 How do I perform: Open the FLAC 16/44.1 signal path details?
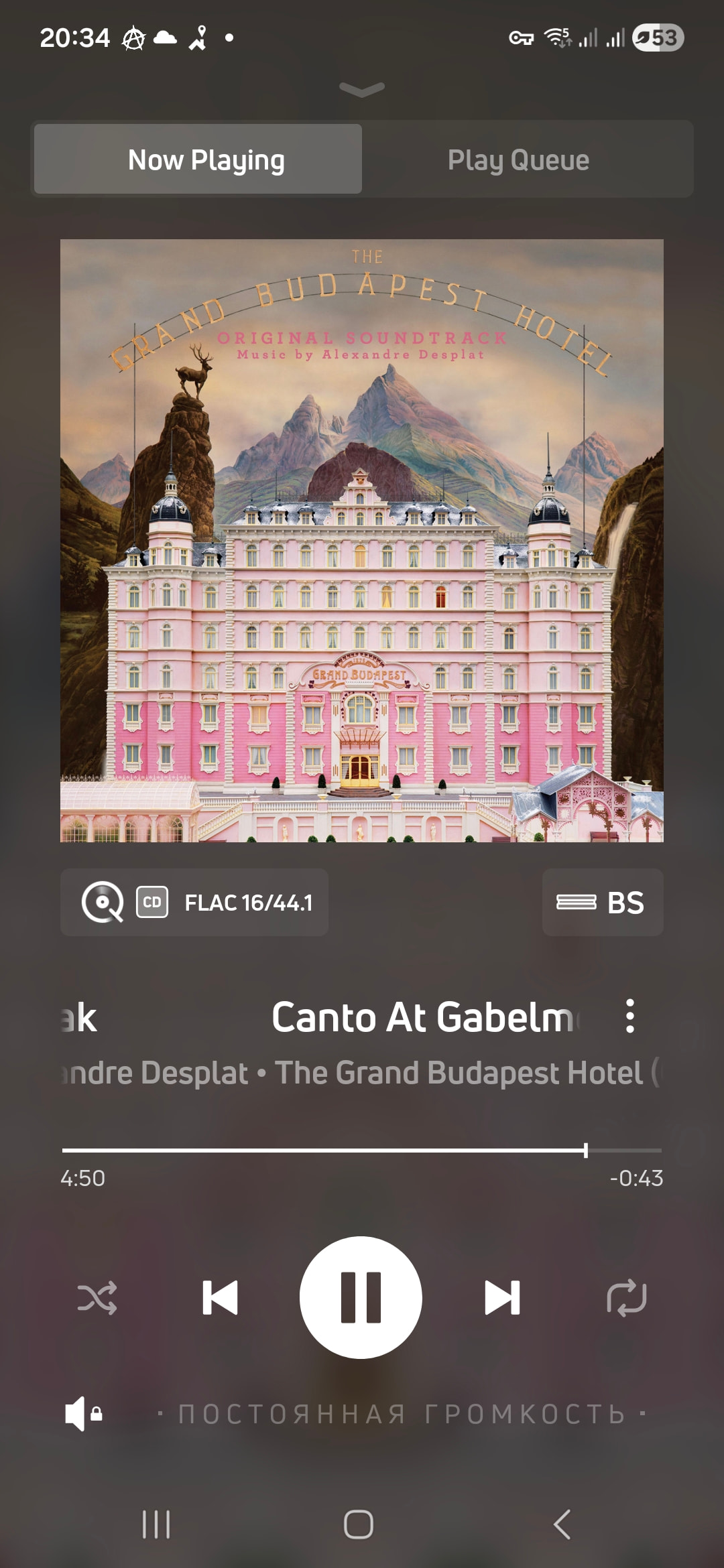(194, 903)
